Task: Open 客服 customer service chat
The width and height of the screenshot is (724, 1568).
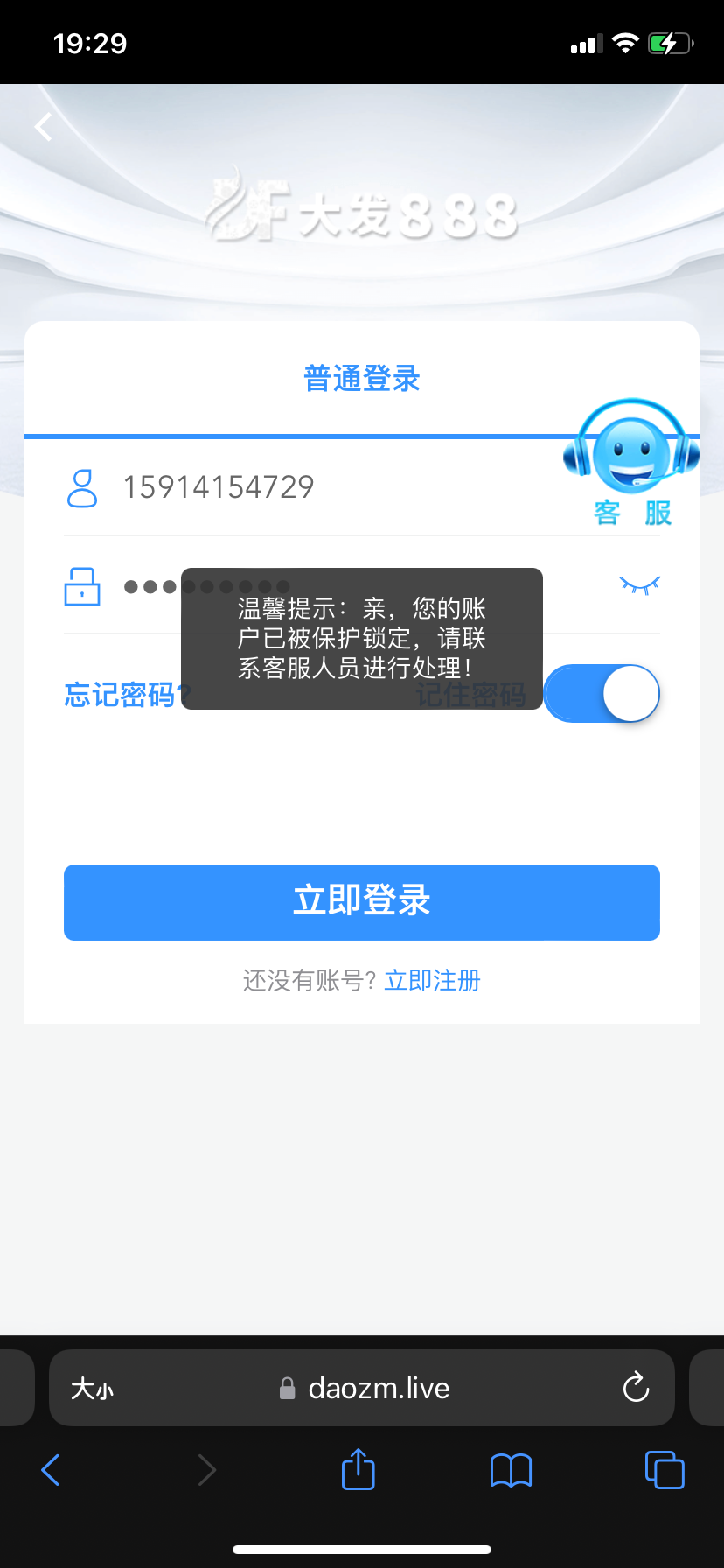Action: pos(631,465)
